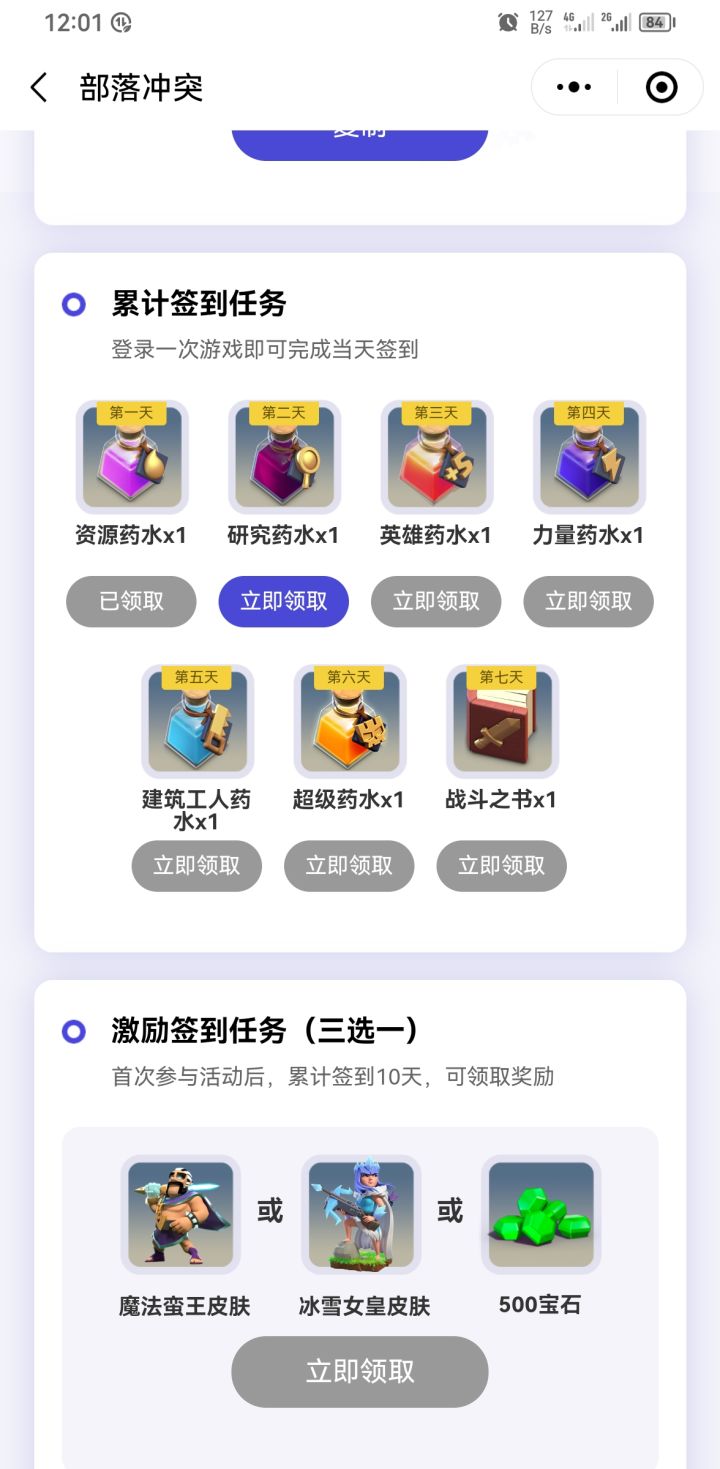Claim the 研究药水 with 立即领取 button
The width and height of the screenshot is (720, 1469).
tap(283, 601)
